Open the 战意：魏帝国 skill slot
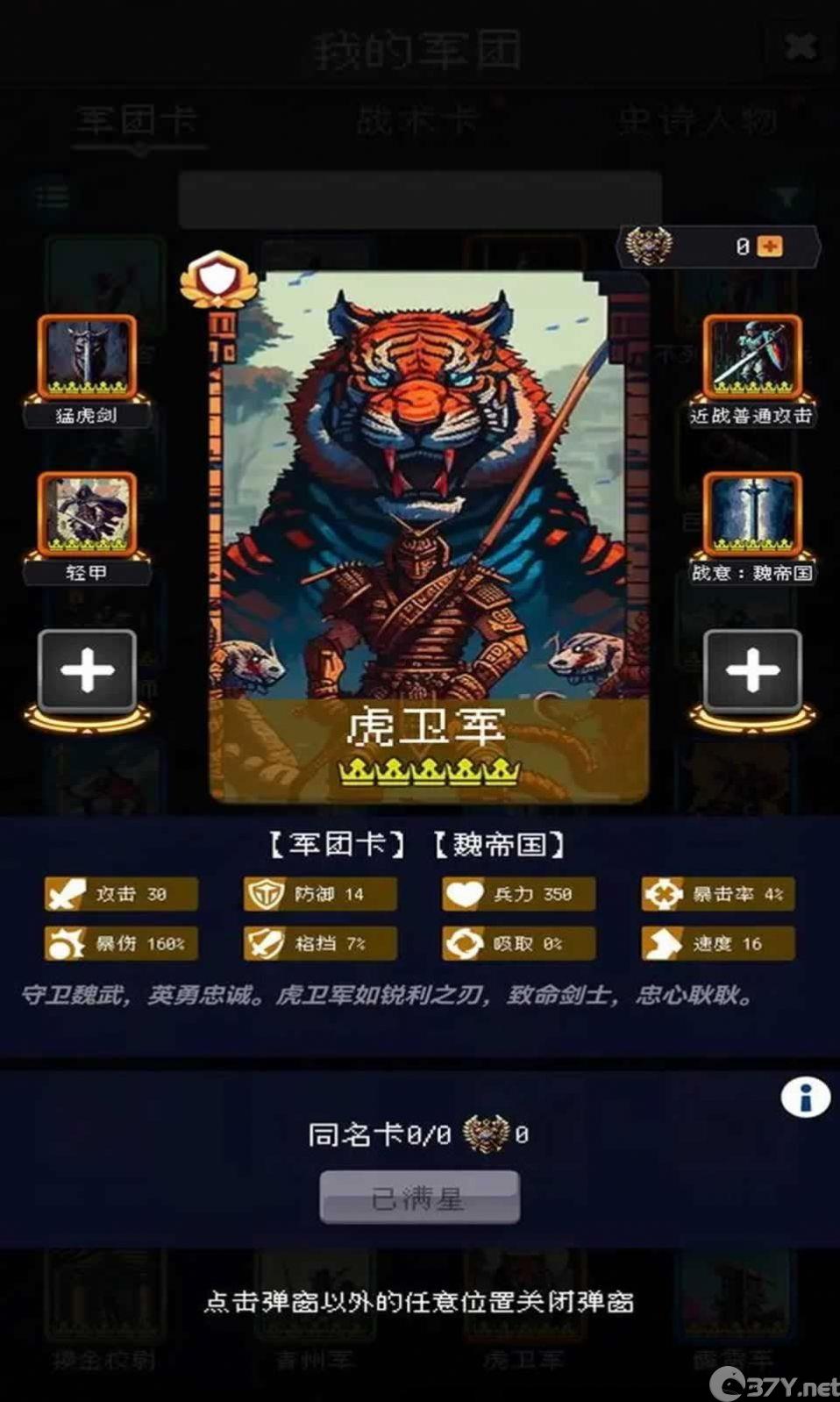 [x=752, y=514]
